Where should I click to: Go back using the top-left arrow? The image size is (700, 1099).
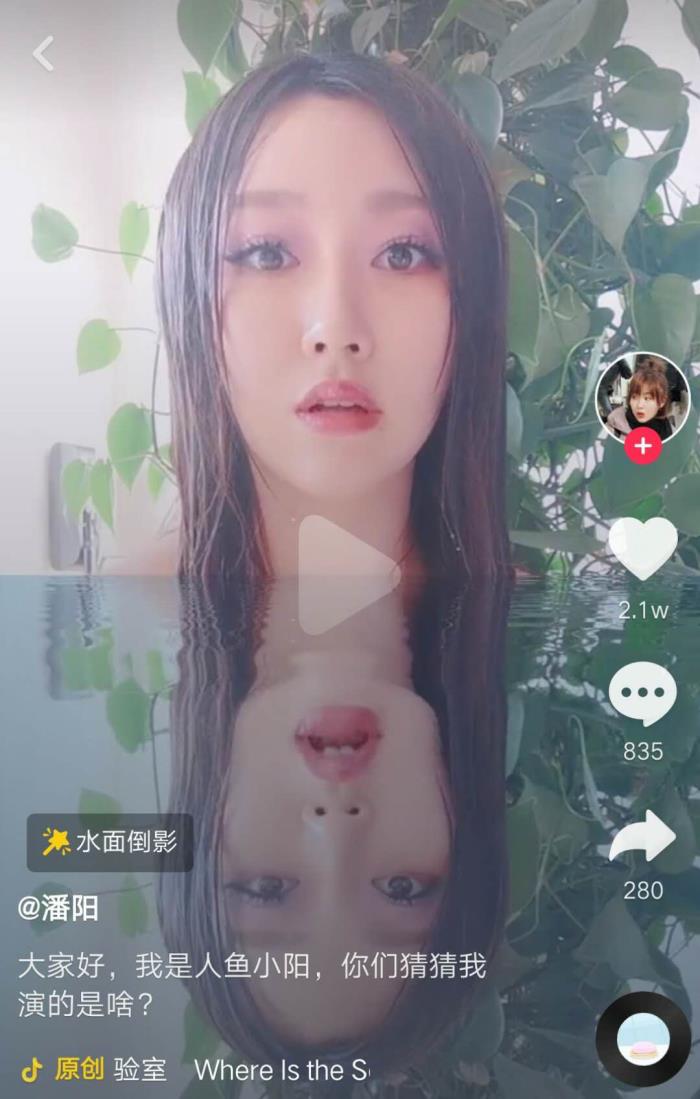[x=43, y=54]
